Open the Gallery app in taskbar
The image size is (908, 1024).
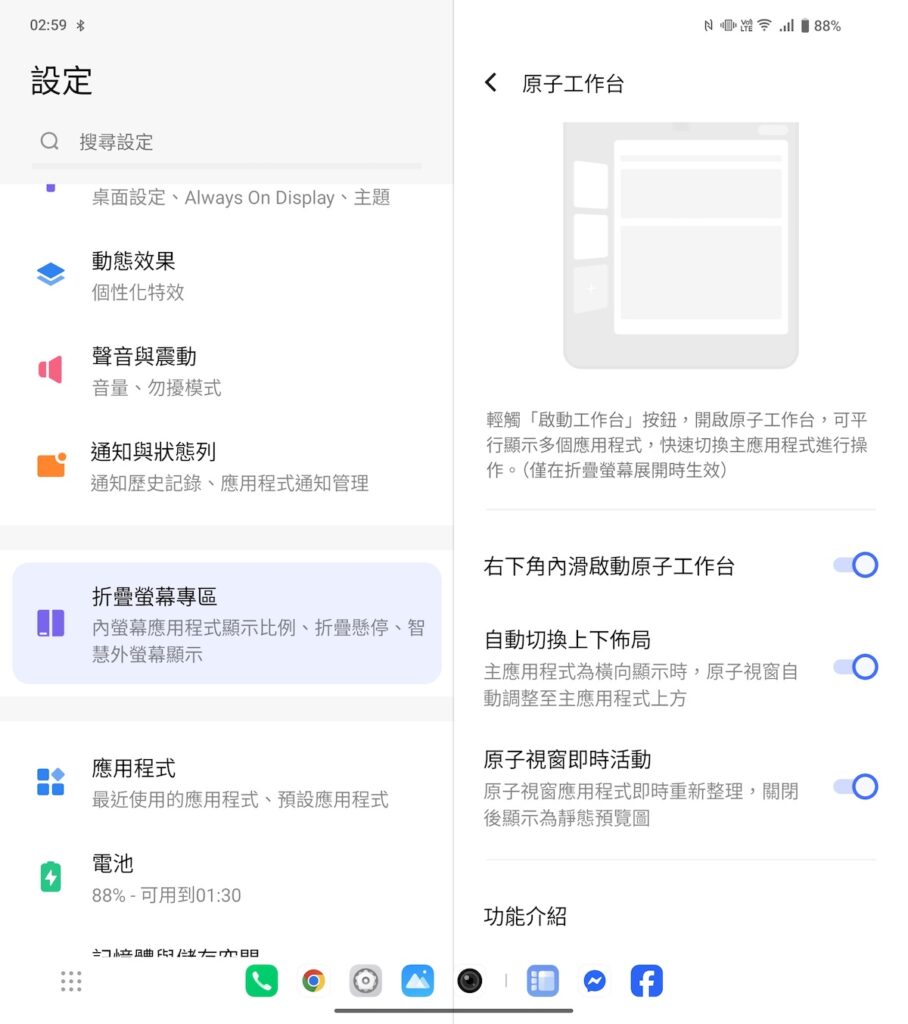click(418, 981)
